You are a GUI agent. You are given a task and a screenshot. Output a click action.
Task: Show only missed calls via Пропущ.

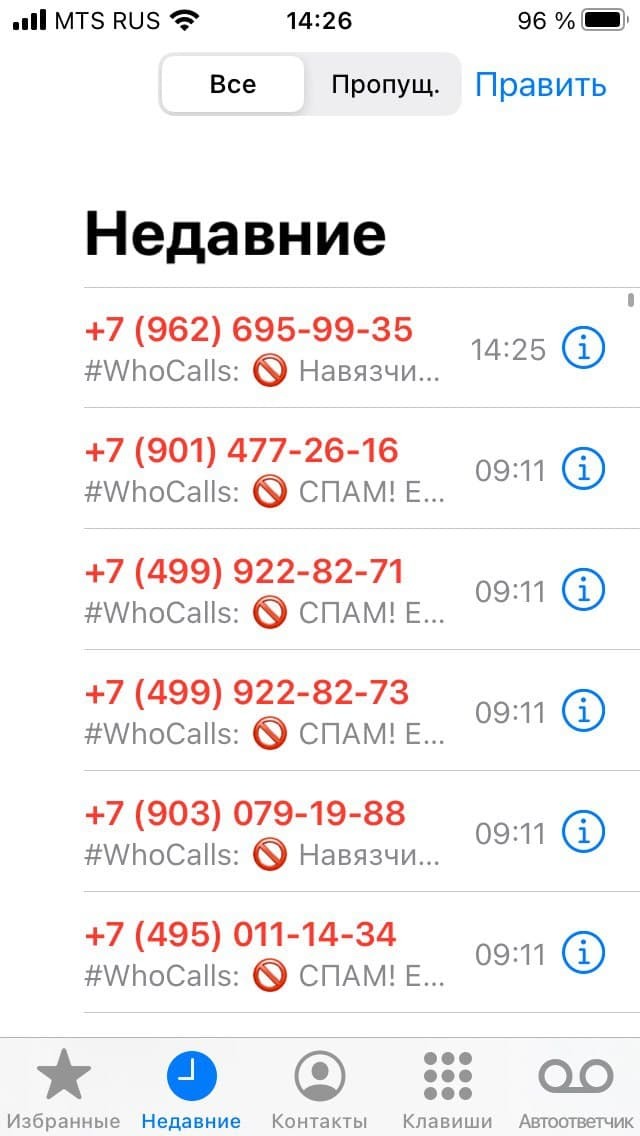pos(385,84)
